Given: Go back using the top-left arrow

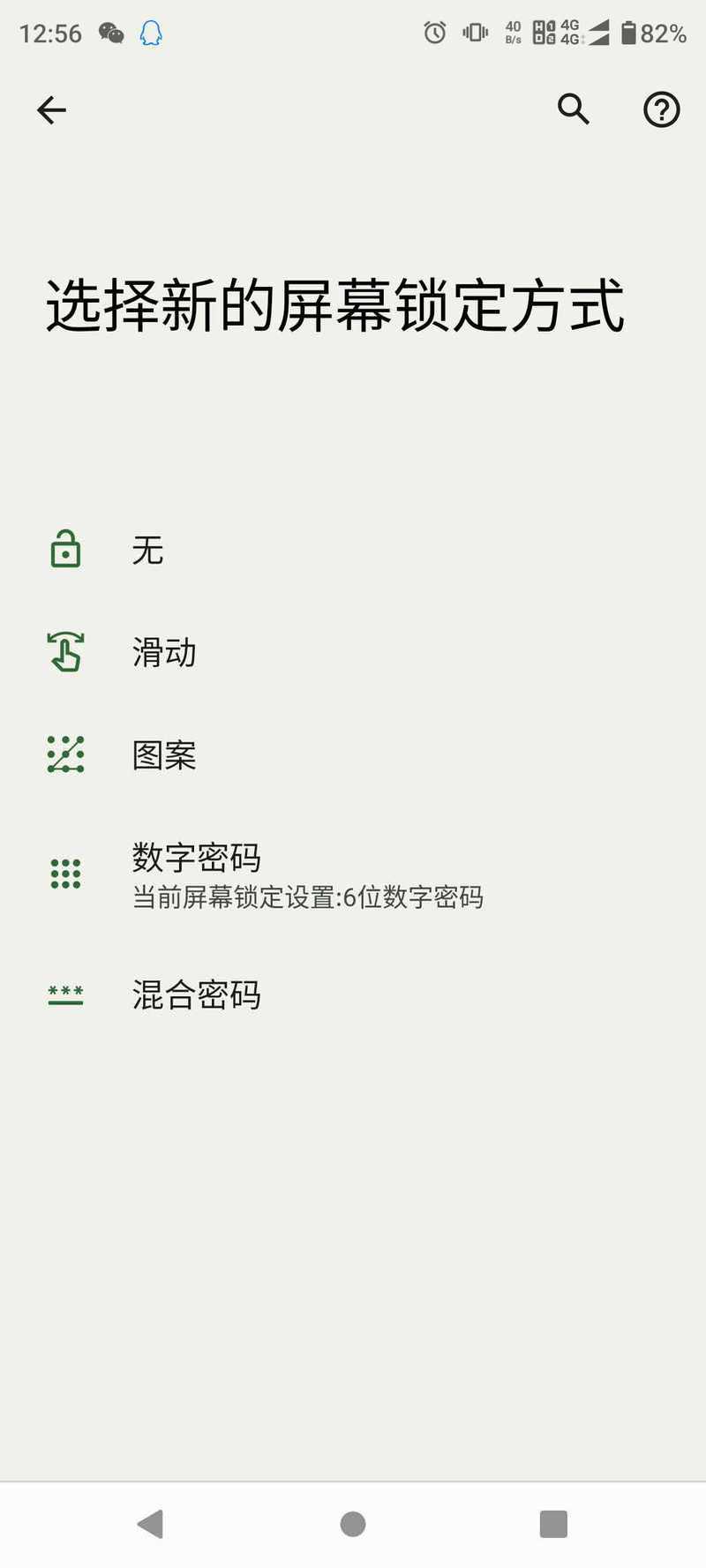Looking at the screenshot, I should 51,110.
